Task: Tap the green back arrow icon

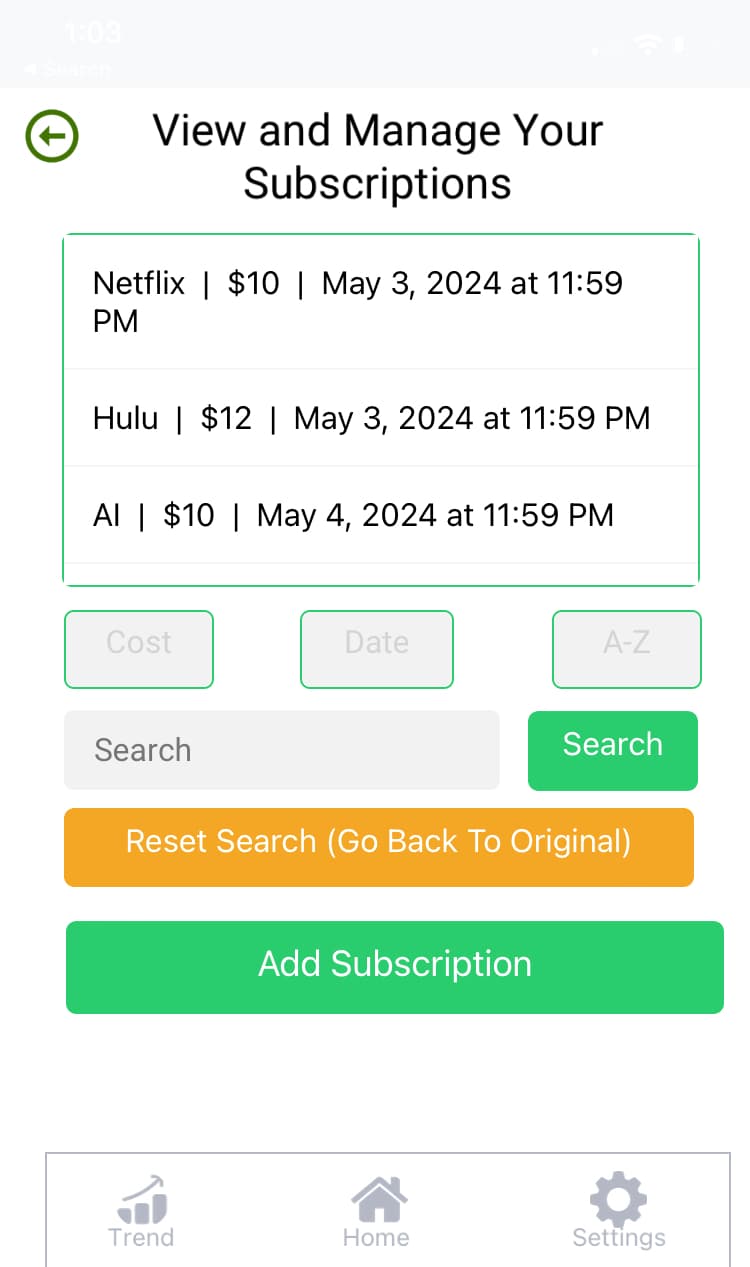Action: pos(50,135)
